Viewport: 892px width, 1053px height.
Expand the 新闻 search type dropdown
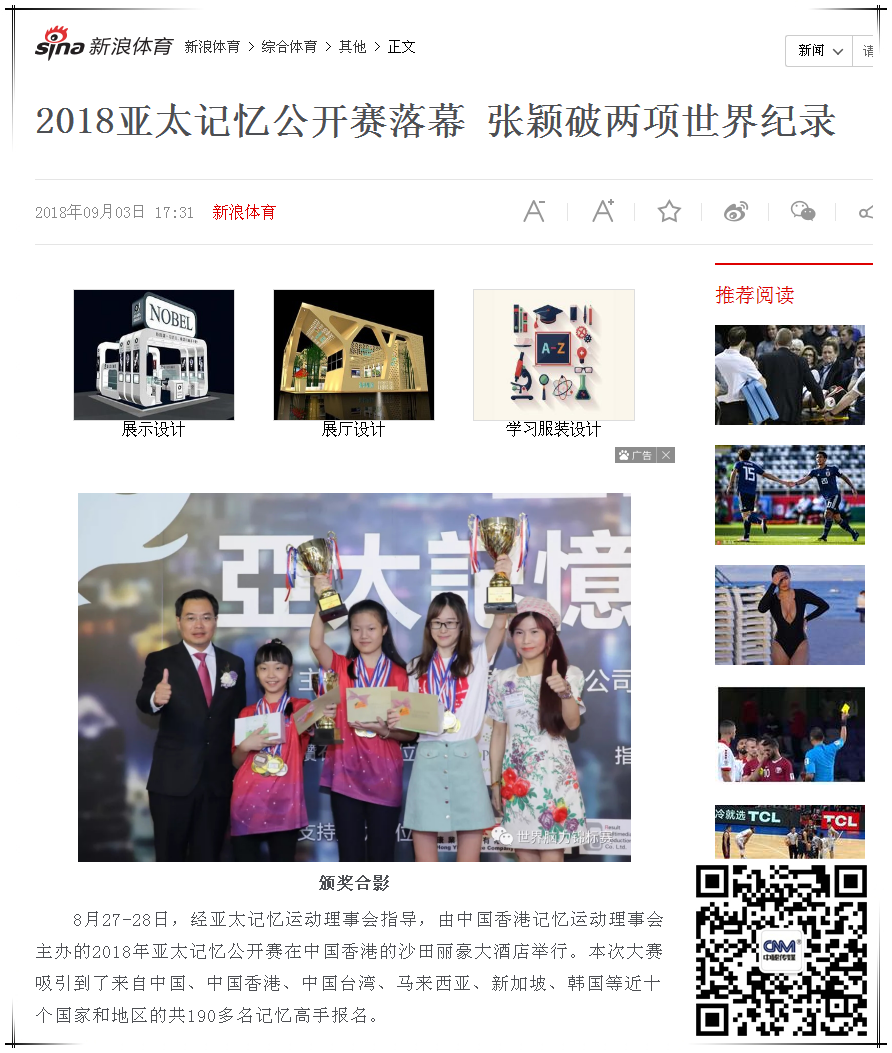(x=820, y=51)
